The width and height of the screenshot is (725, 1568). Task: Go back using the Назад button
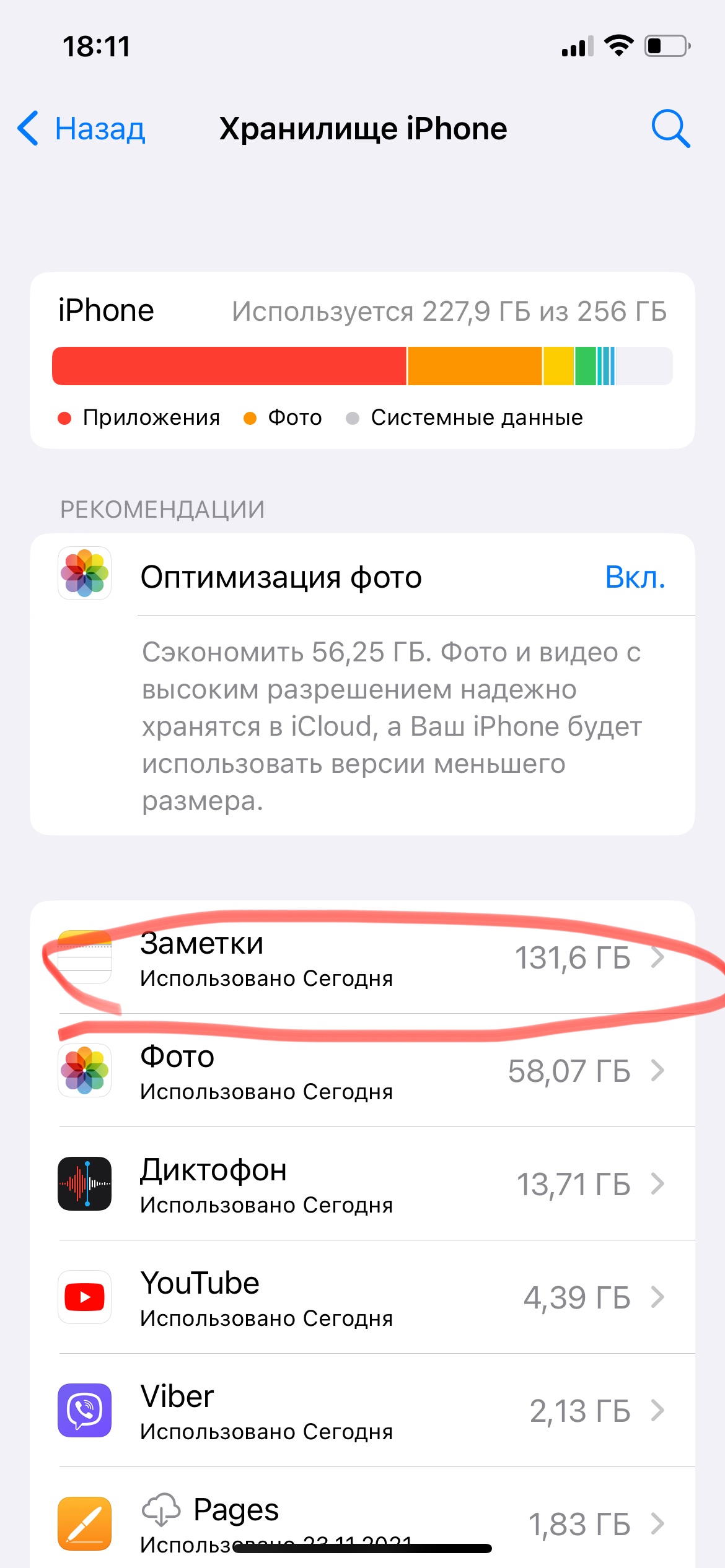click(x=82, y=129)
